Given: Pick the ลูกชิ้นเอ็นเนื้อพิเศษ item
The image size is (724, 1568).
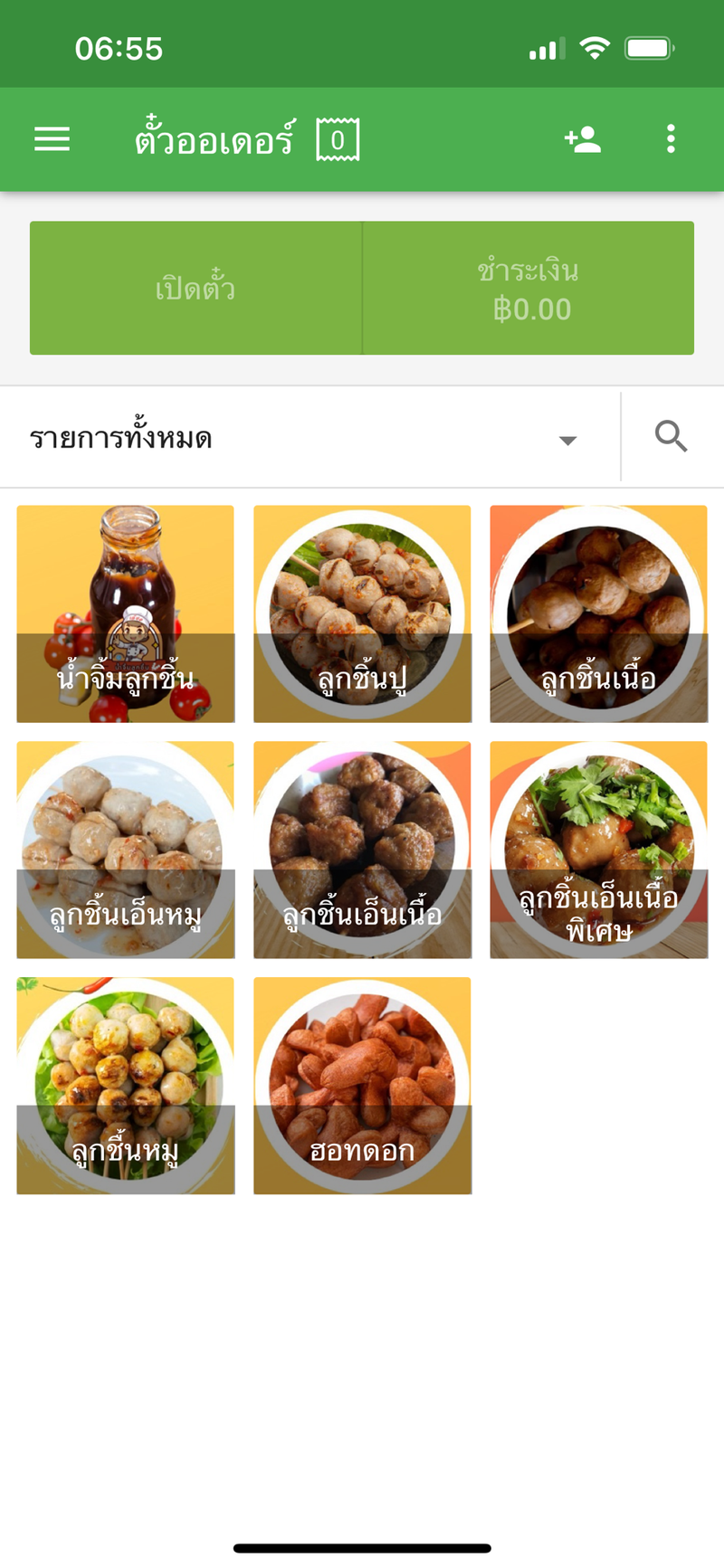Looking at the screenshot, I should [x=598, y=850].
